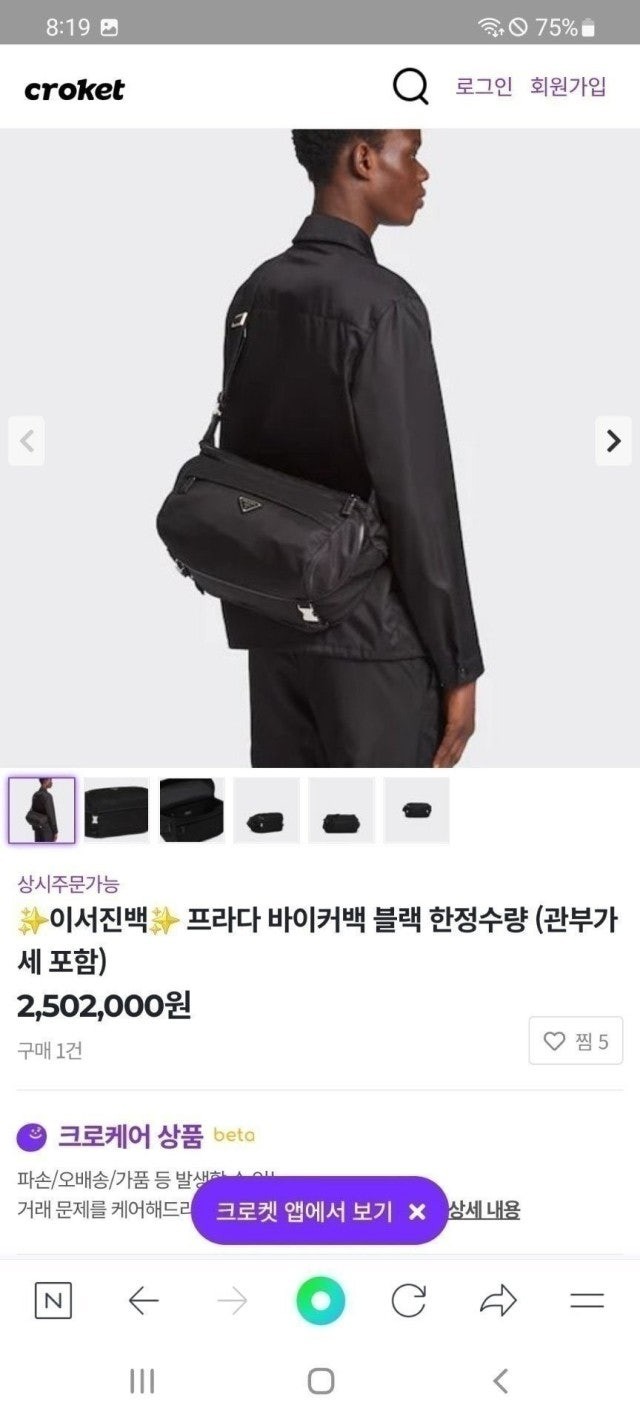Show the previous product image
The image size is (640, 1422).
[27, 440]
